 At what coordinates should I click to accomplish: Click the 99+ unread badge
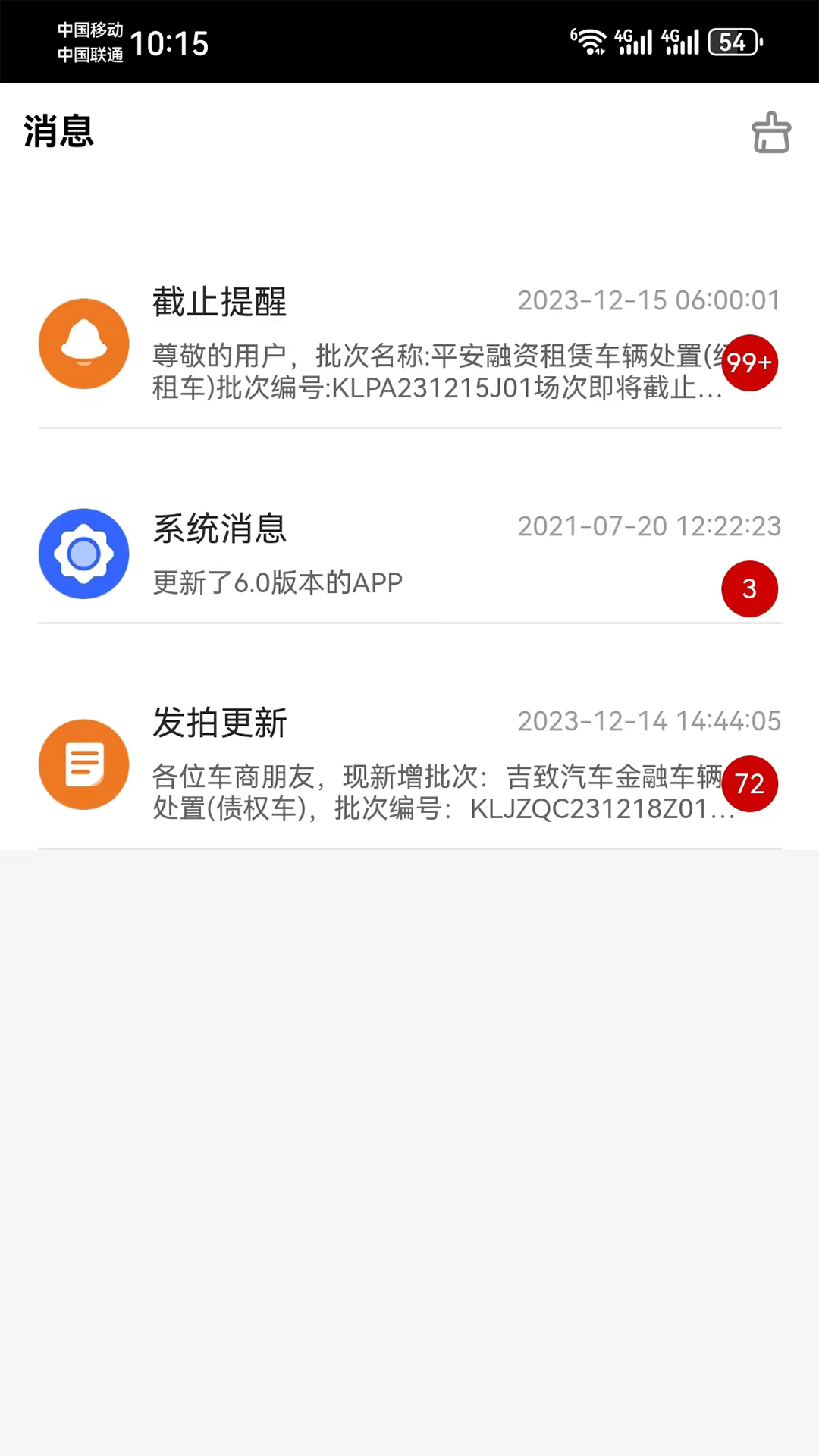tap(749, 363)
